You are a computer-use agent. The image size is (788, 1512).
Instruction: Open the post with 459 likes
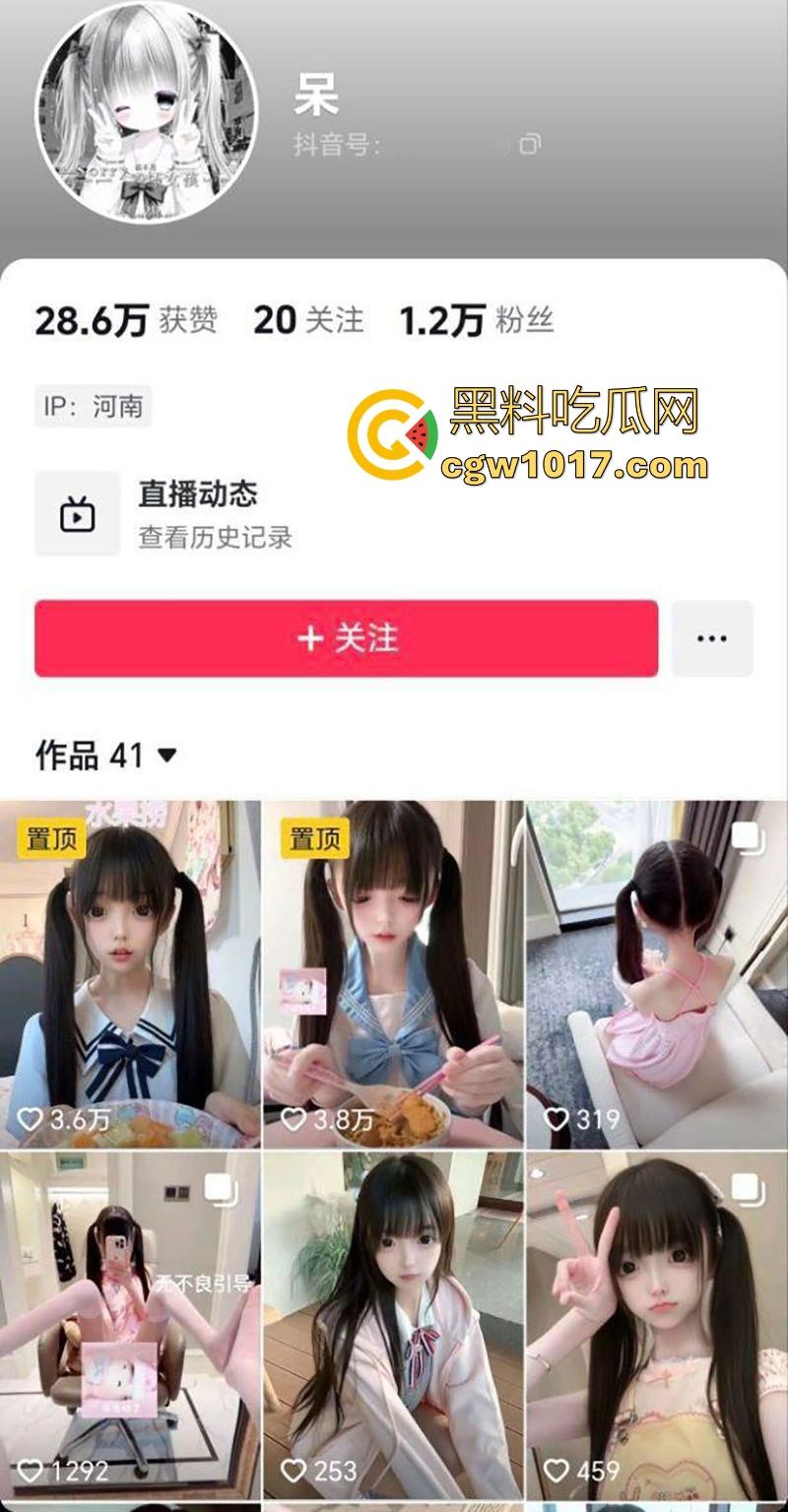click(656, 1325)
